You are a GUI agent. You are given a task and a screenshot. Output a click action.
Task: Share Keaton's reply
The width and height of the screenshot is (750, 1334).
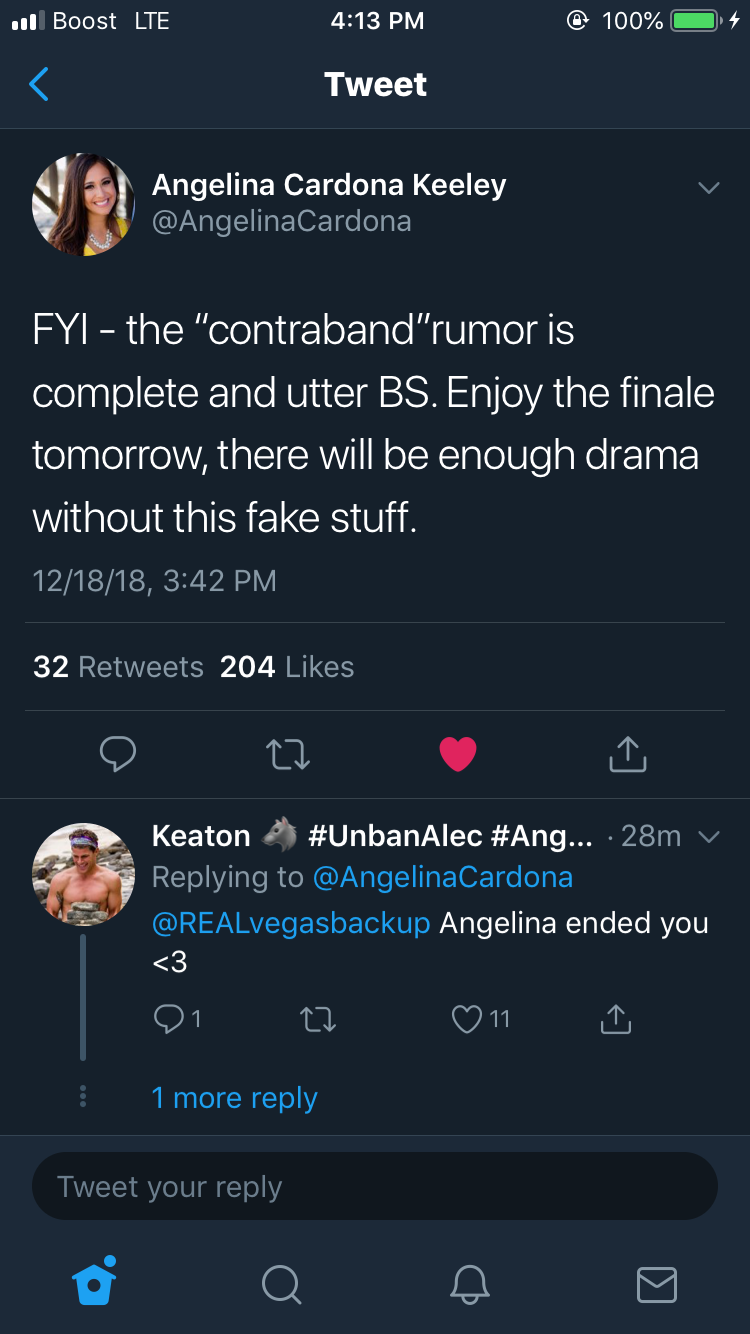[x=616, y=1019]
